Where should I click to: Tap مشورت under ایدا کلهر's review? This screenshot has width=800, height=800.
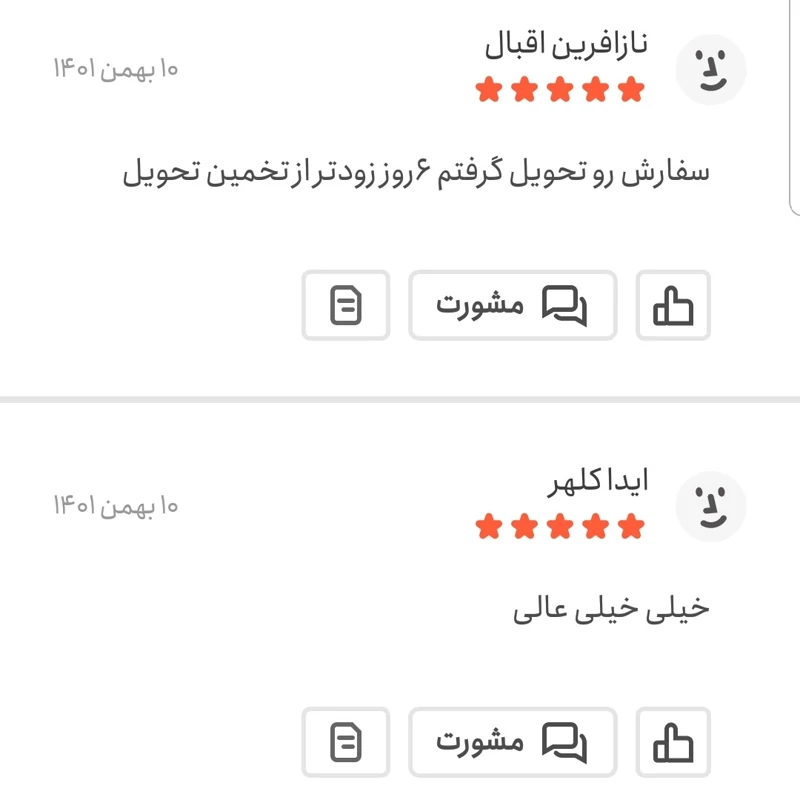[512, 742]
